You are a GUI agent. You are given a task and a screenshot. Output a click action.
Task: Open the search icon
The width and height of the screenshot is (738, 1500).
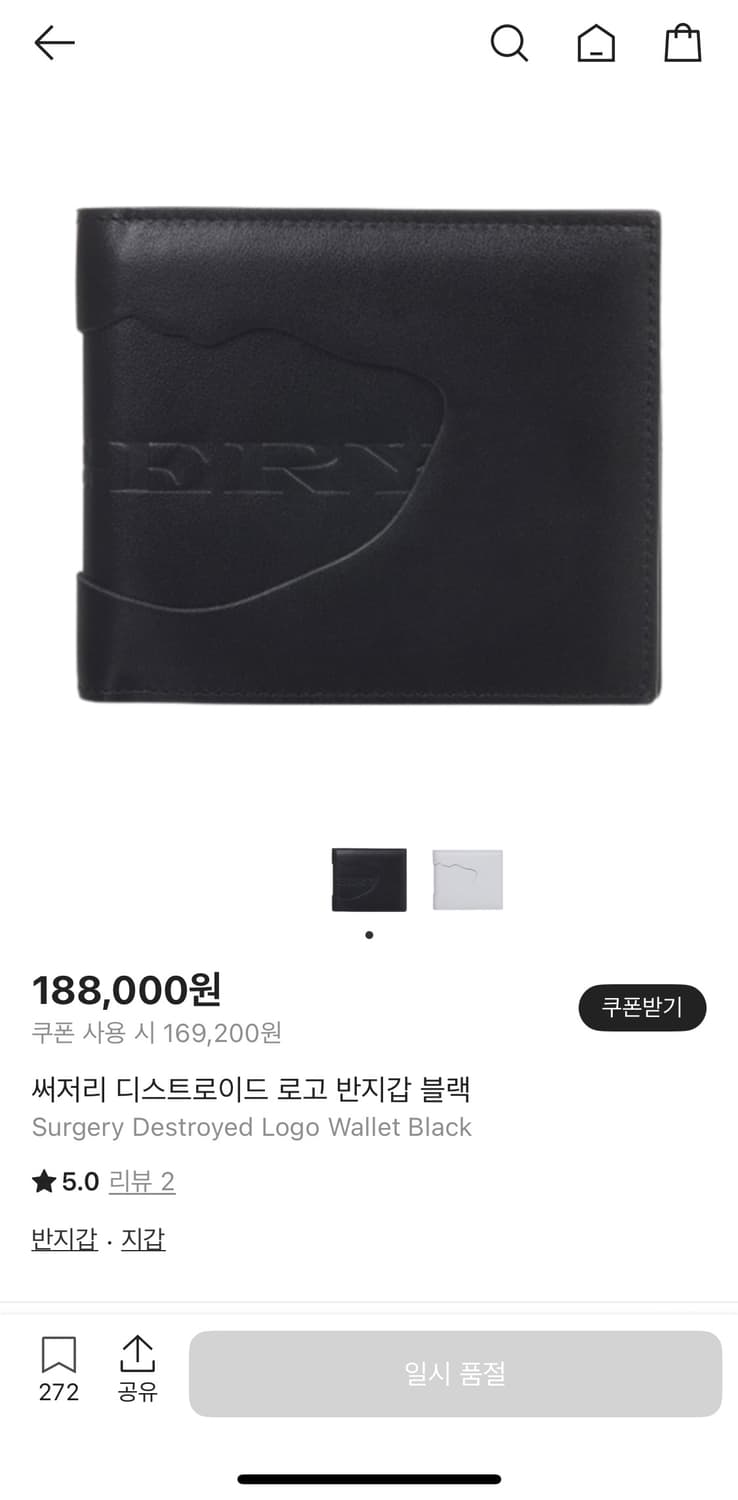[x=510, y=43]
